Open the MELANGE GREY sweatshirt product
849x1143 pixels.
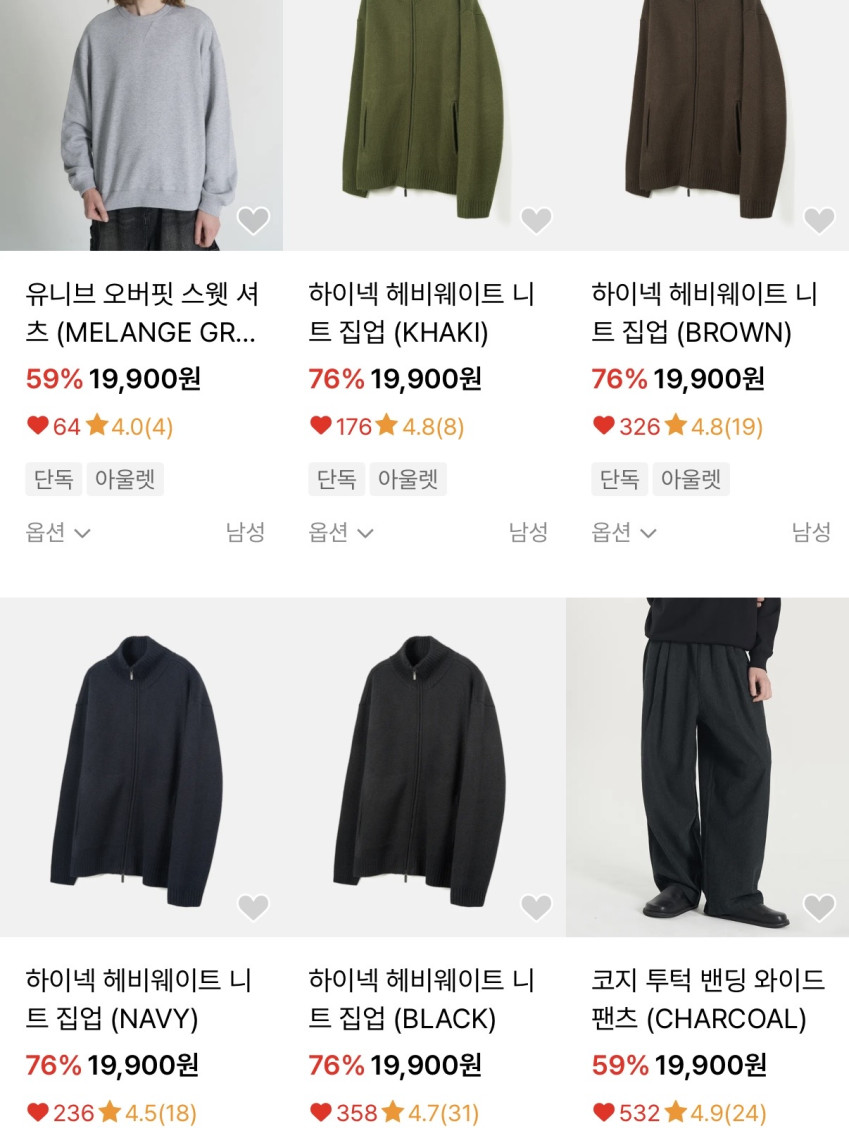pyautogui.click(x=141, y=313)
